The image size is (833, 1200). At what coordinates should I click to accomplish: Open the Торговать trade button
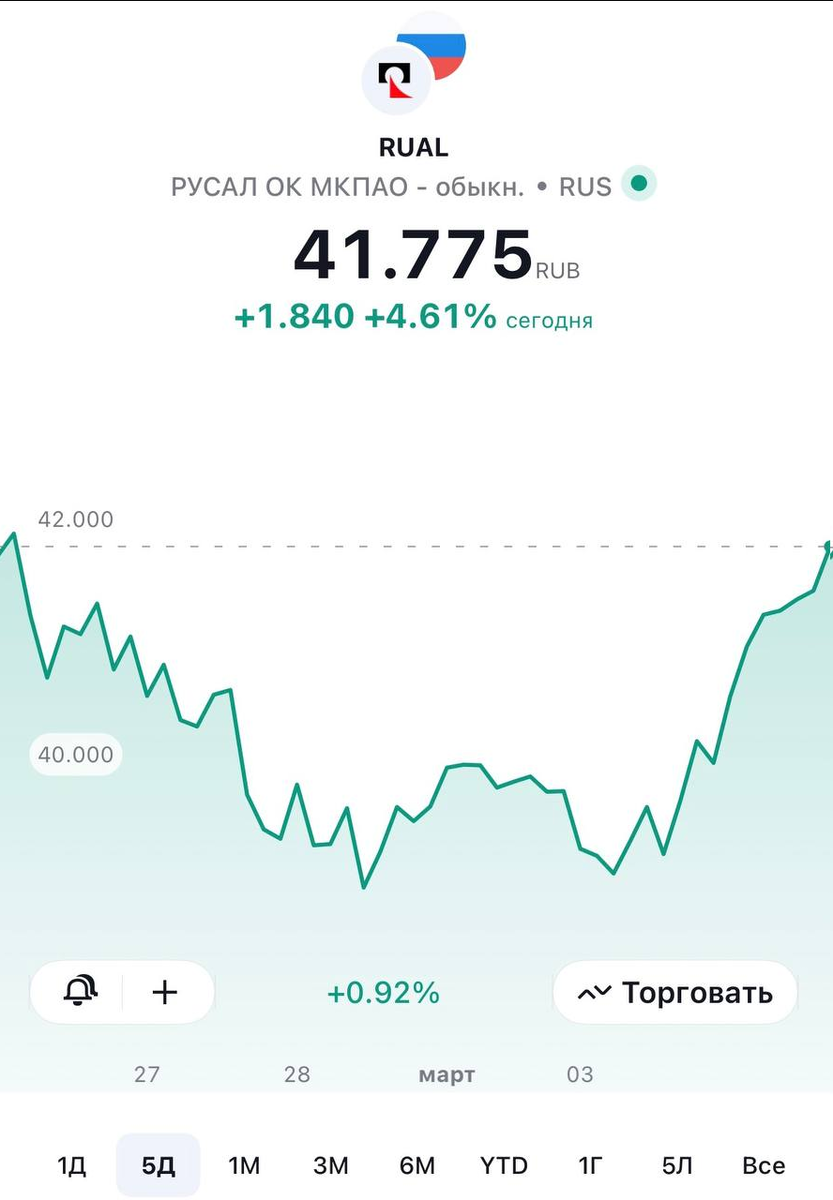675,993
